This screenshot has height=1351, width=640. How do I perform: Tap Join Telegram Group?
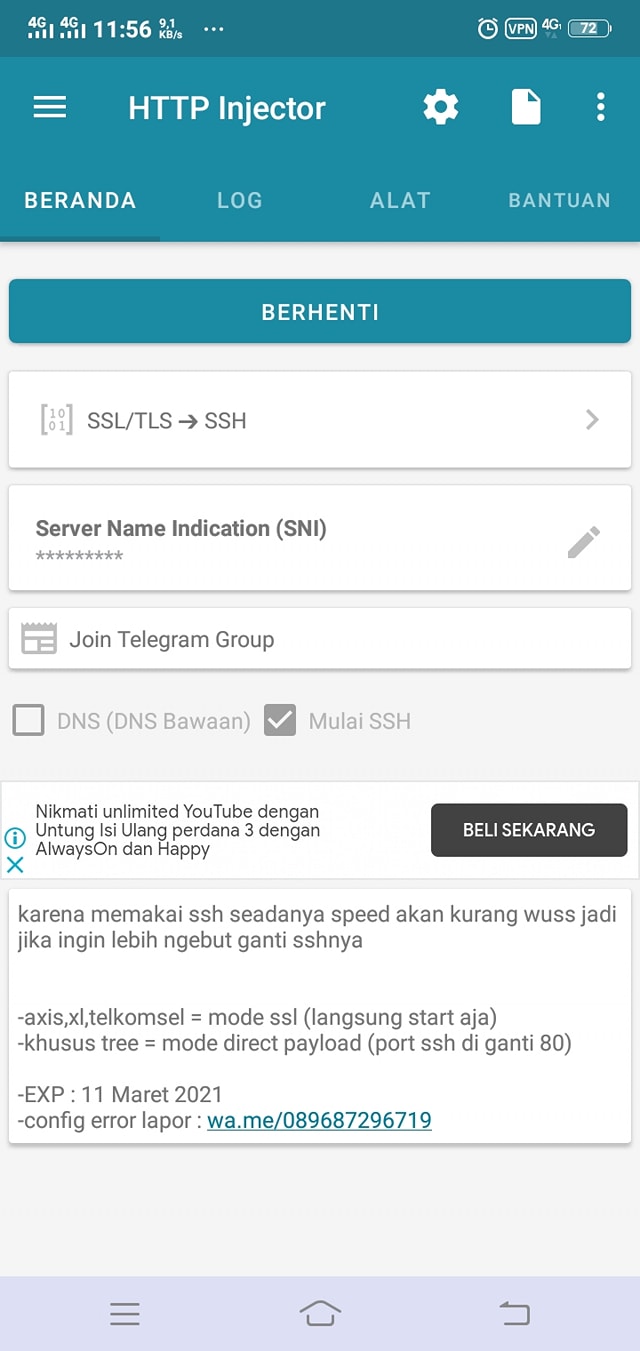320,639
